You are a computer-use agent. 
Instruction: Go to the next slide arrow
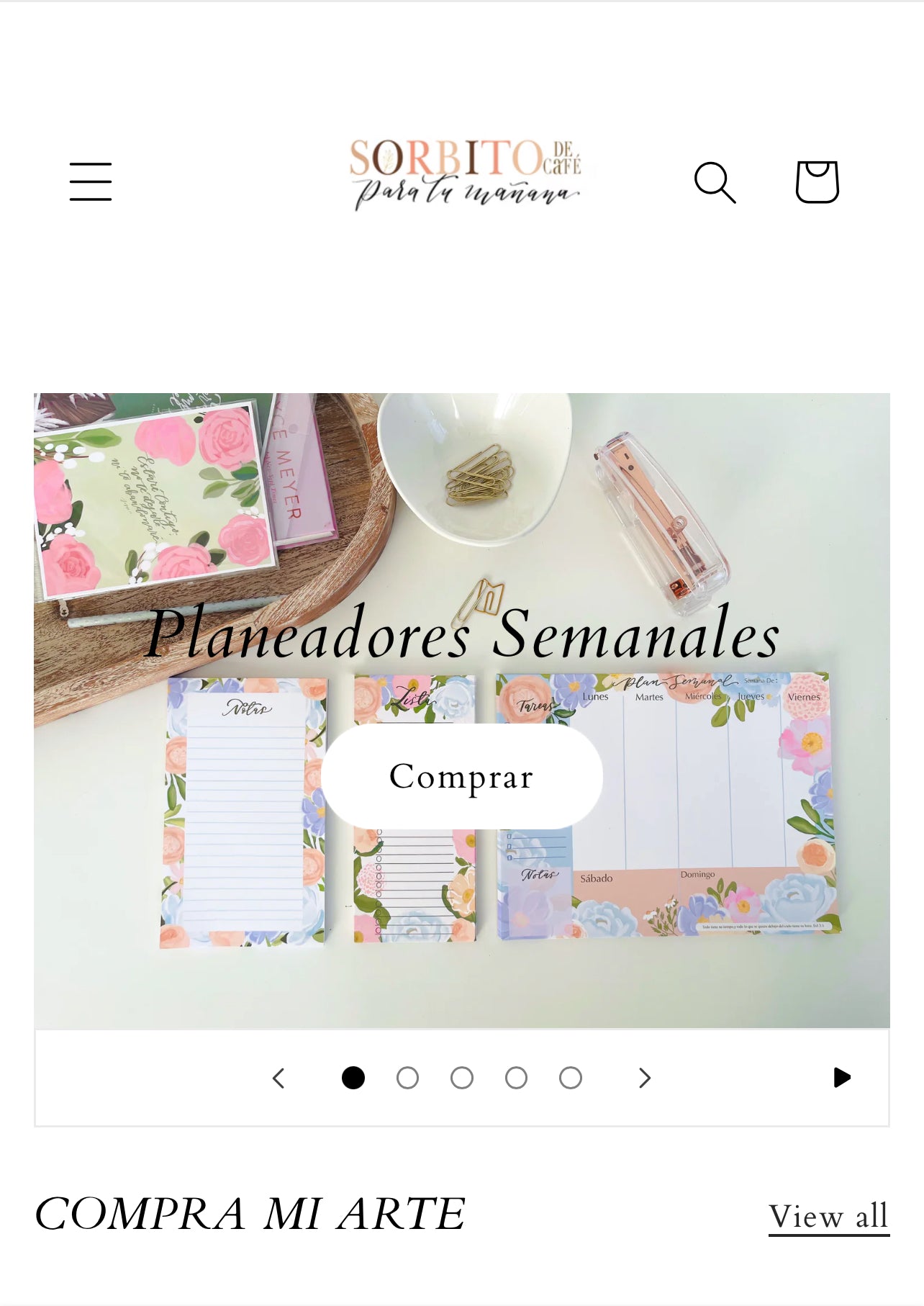(x=644, y=1078)
